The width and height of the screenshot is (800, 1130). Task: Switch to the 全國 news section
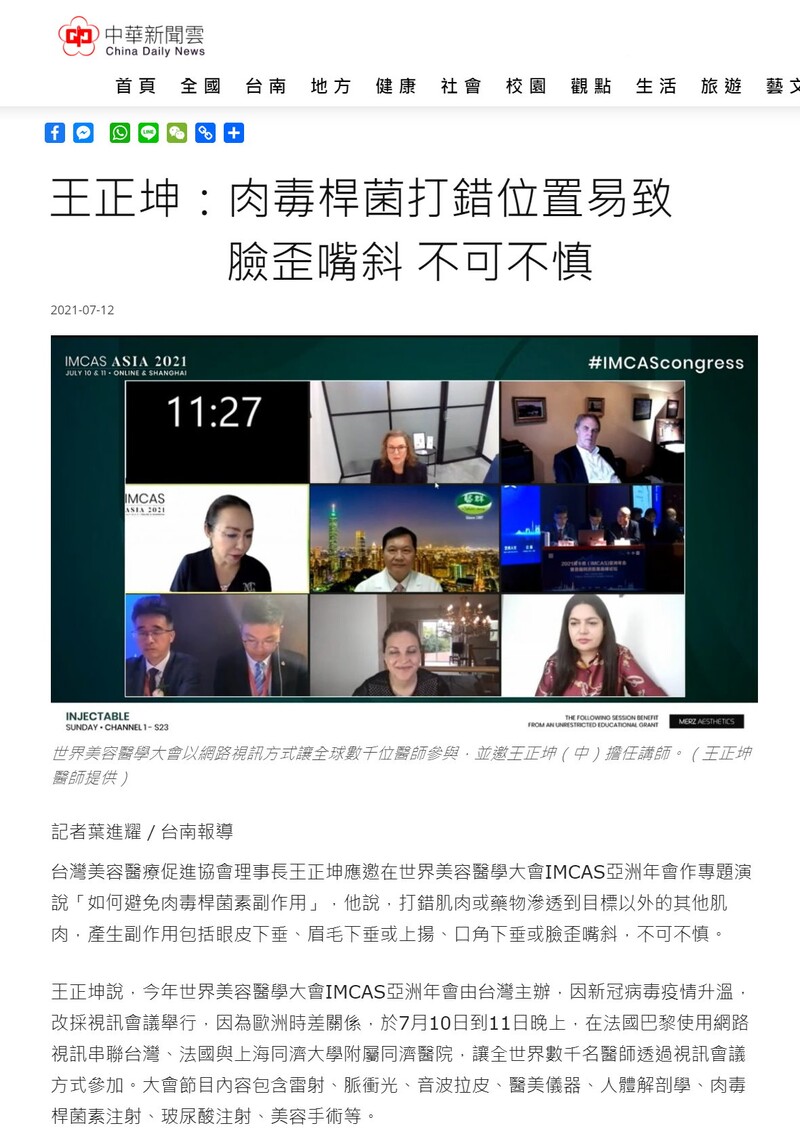click(x=201, y=86)
